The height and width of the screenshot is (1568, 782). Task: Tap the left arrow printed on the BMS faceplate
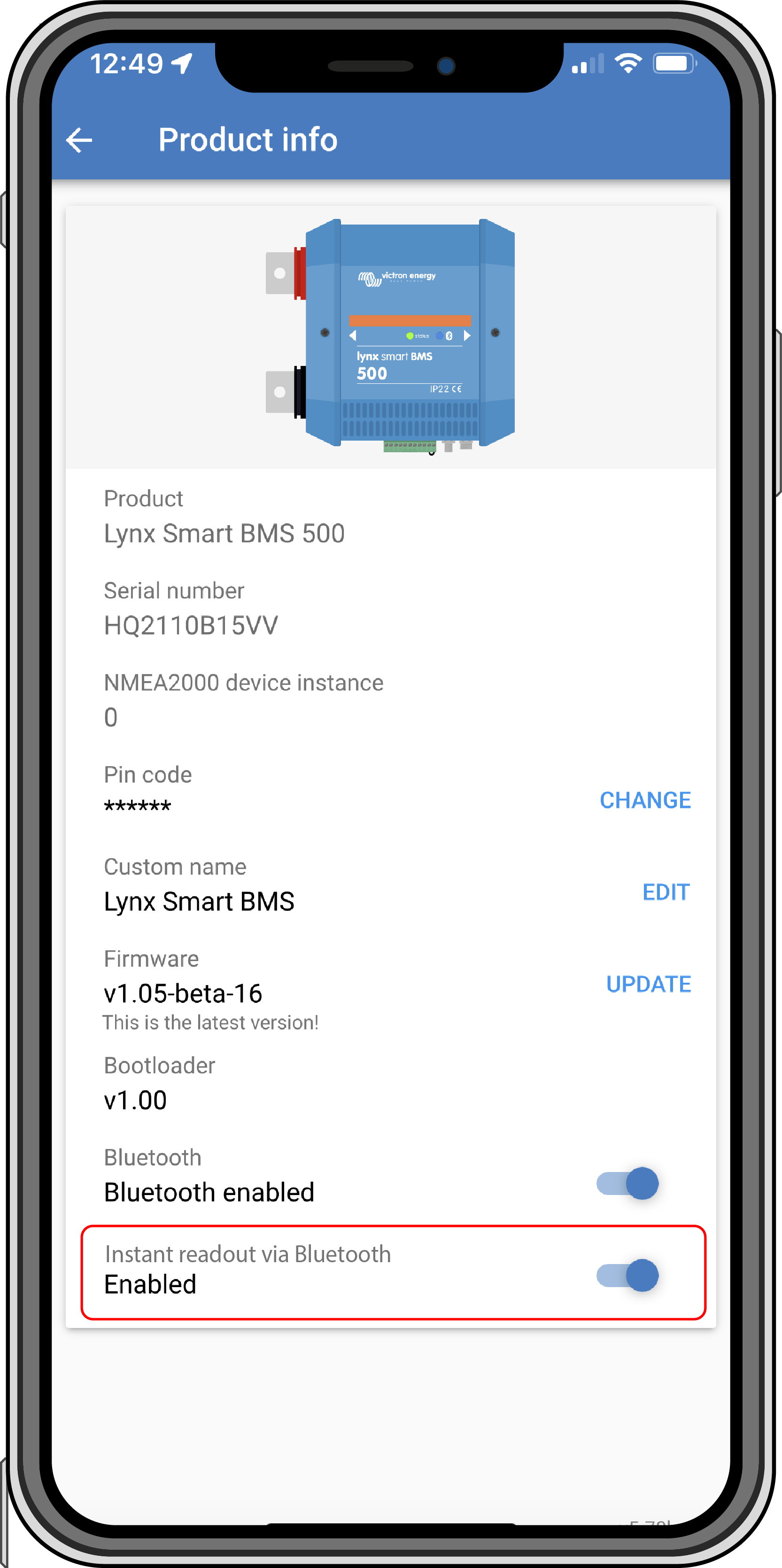pos(353,335)
